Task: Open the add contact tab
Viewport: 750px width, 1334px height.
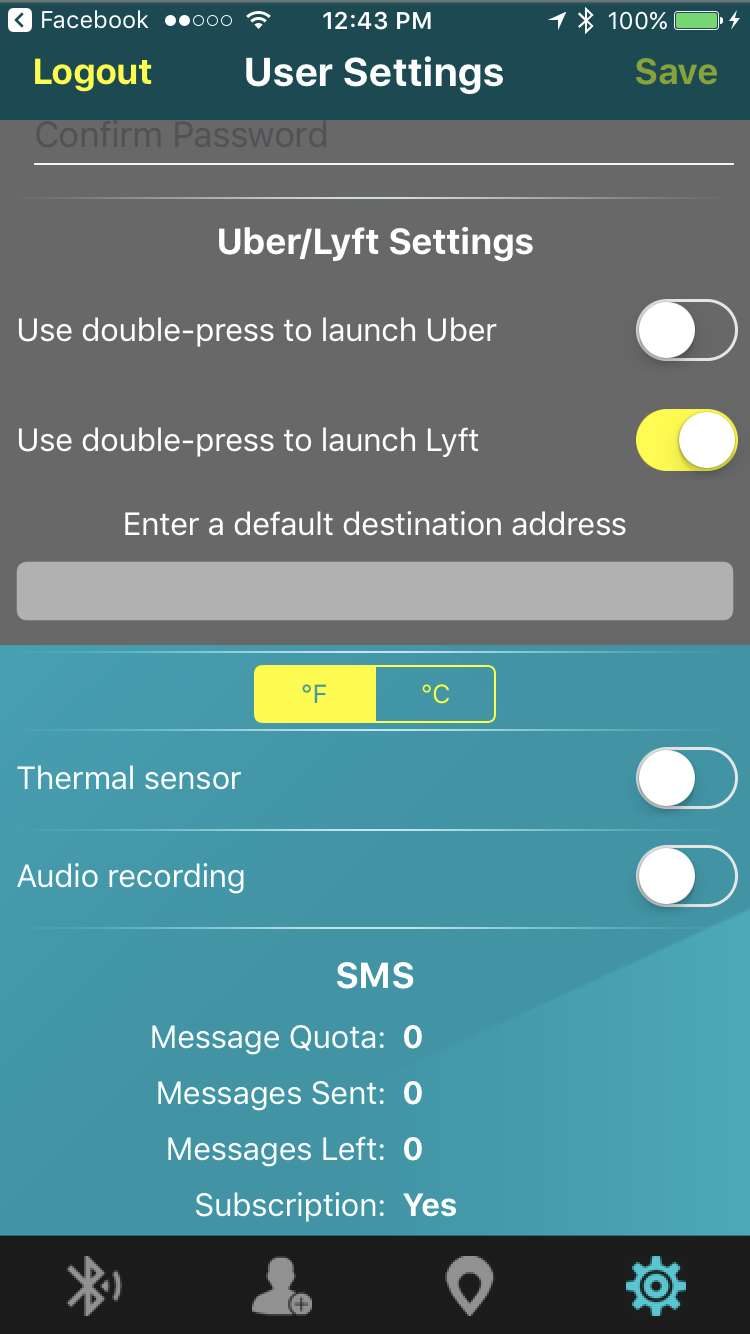Action: [x=281, y=1286]
